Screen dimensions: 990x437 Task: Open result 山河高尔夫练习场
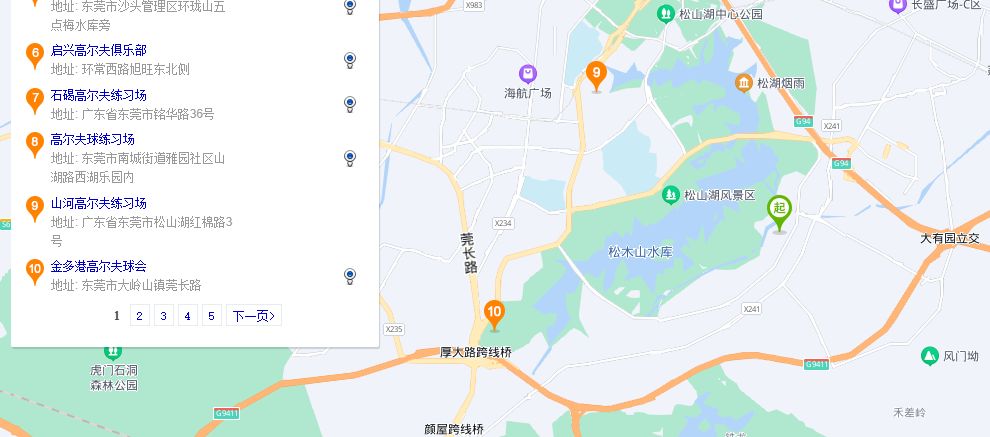pyautogui.click(x=98, y=203)
